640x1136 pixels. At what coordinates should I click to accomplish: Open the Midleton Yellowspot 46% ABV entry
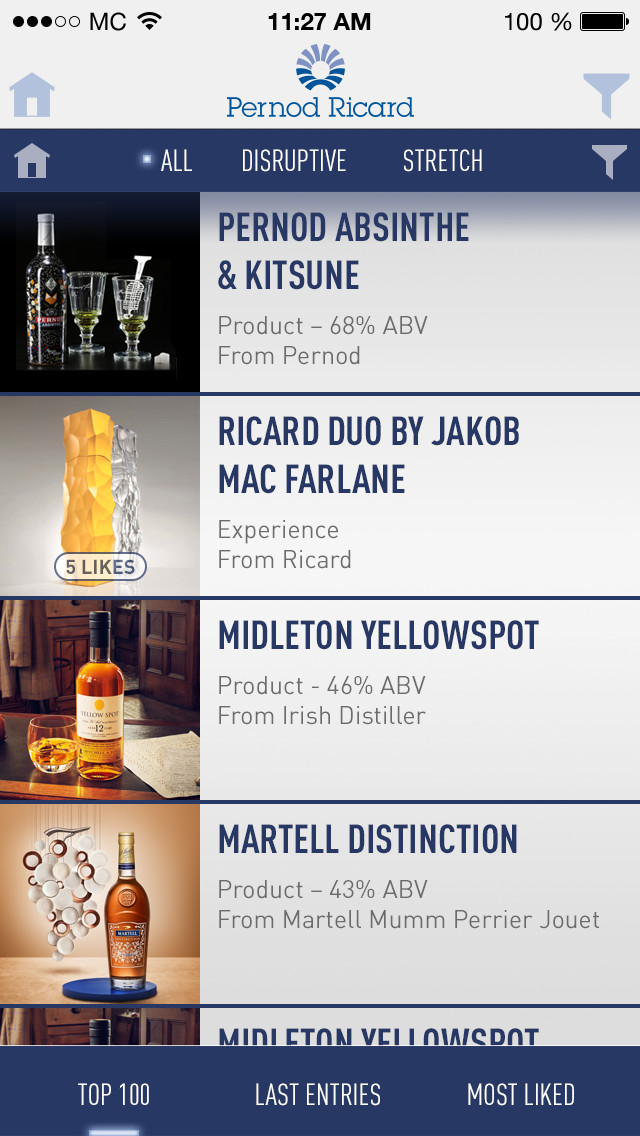click(320, 700)
